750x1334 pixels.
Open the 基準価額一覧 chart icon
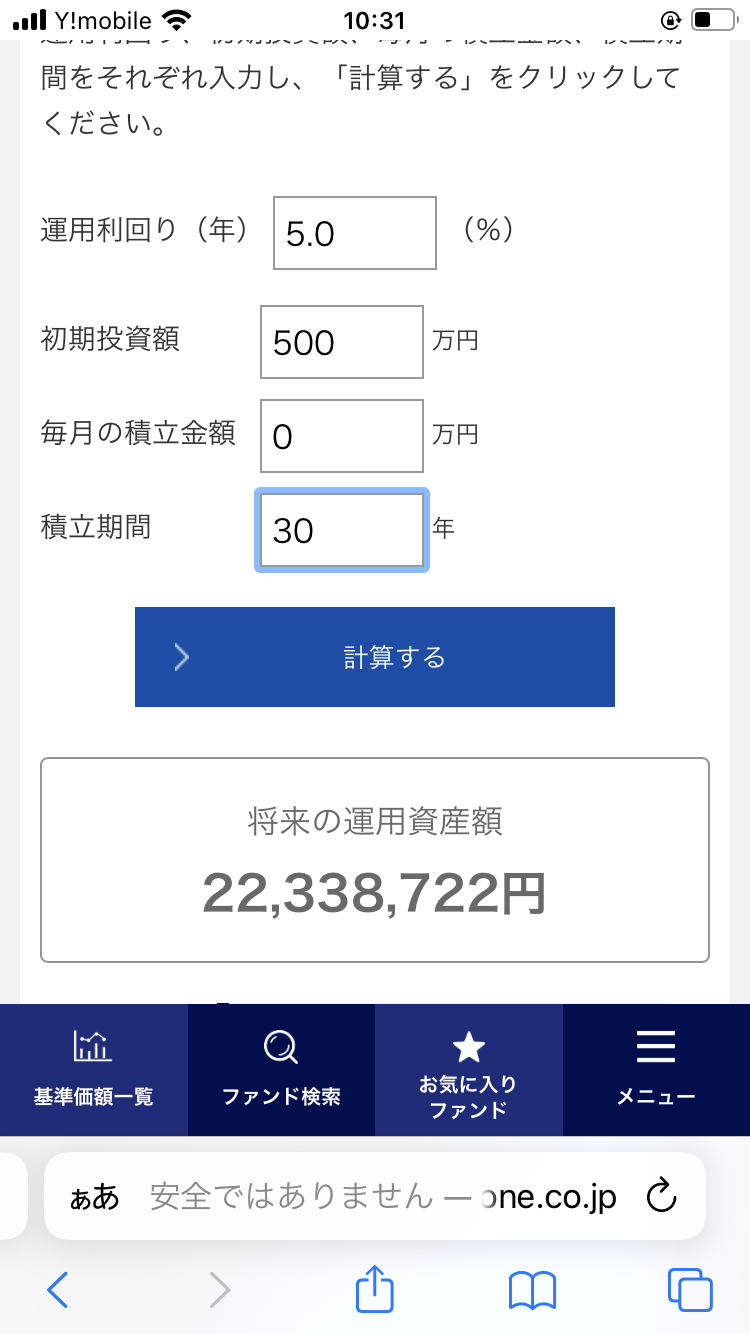[x=93, y=1046]
